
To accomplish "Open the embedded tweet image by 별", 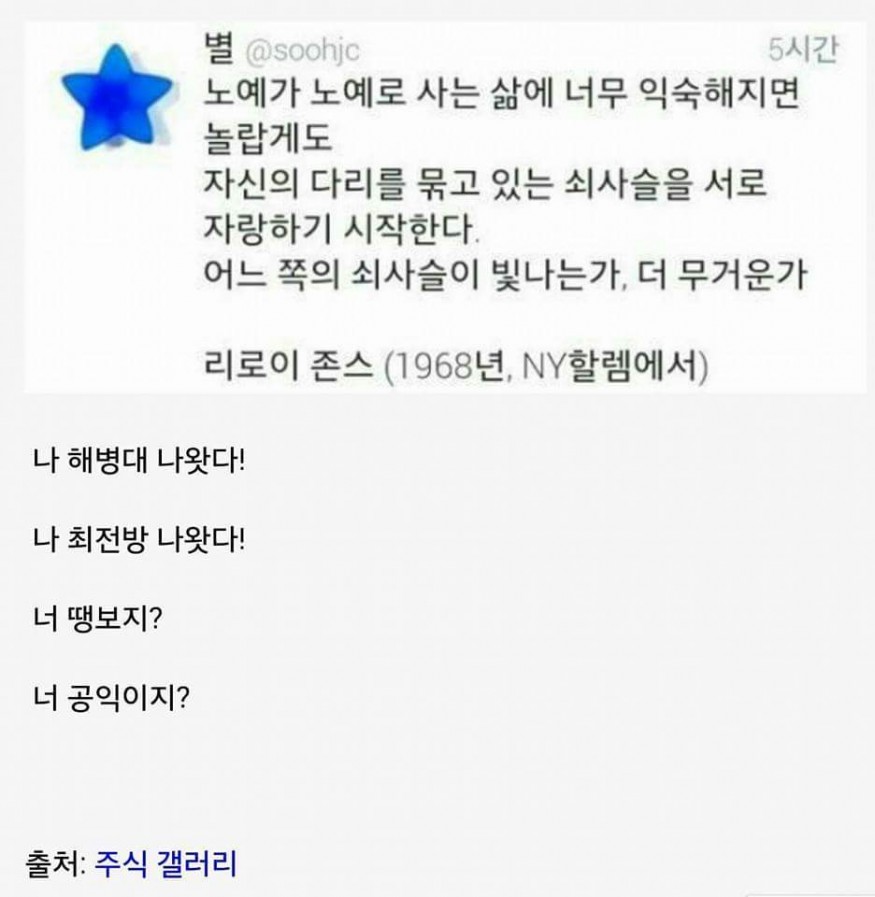I will point(445,208).
